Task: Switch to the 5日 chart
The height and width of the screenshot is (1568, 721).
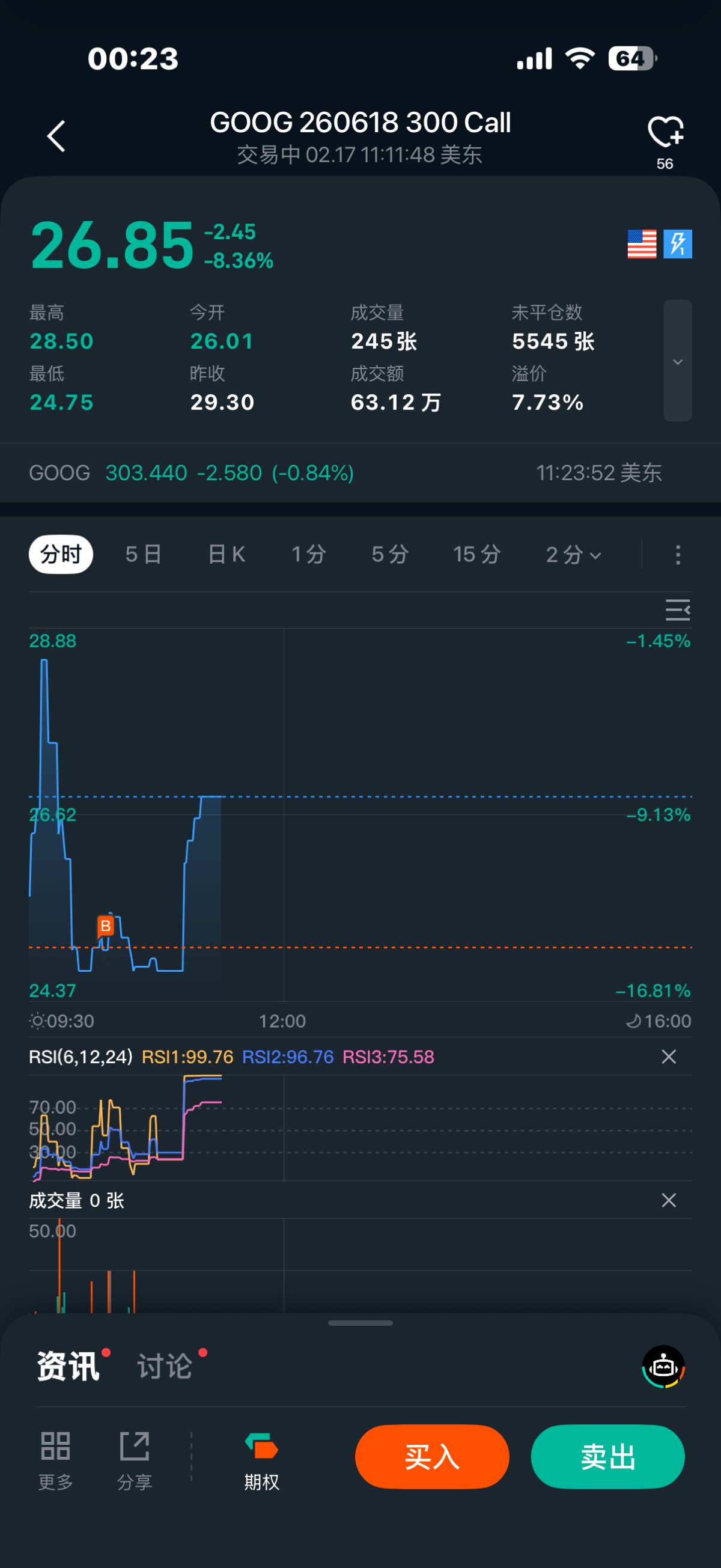Action: 144,555
